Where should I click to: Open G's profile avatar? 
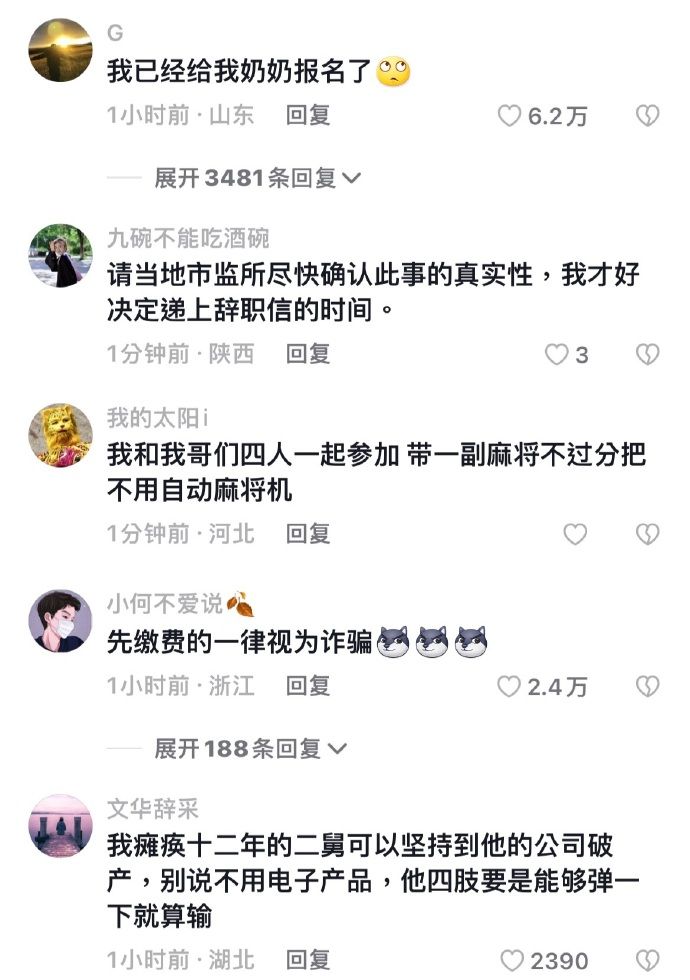click(60, 50)
